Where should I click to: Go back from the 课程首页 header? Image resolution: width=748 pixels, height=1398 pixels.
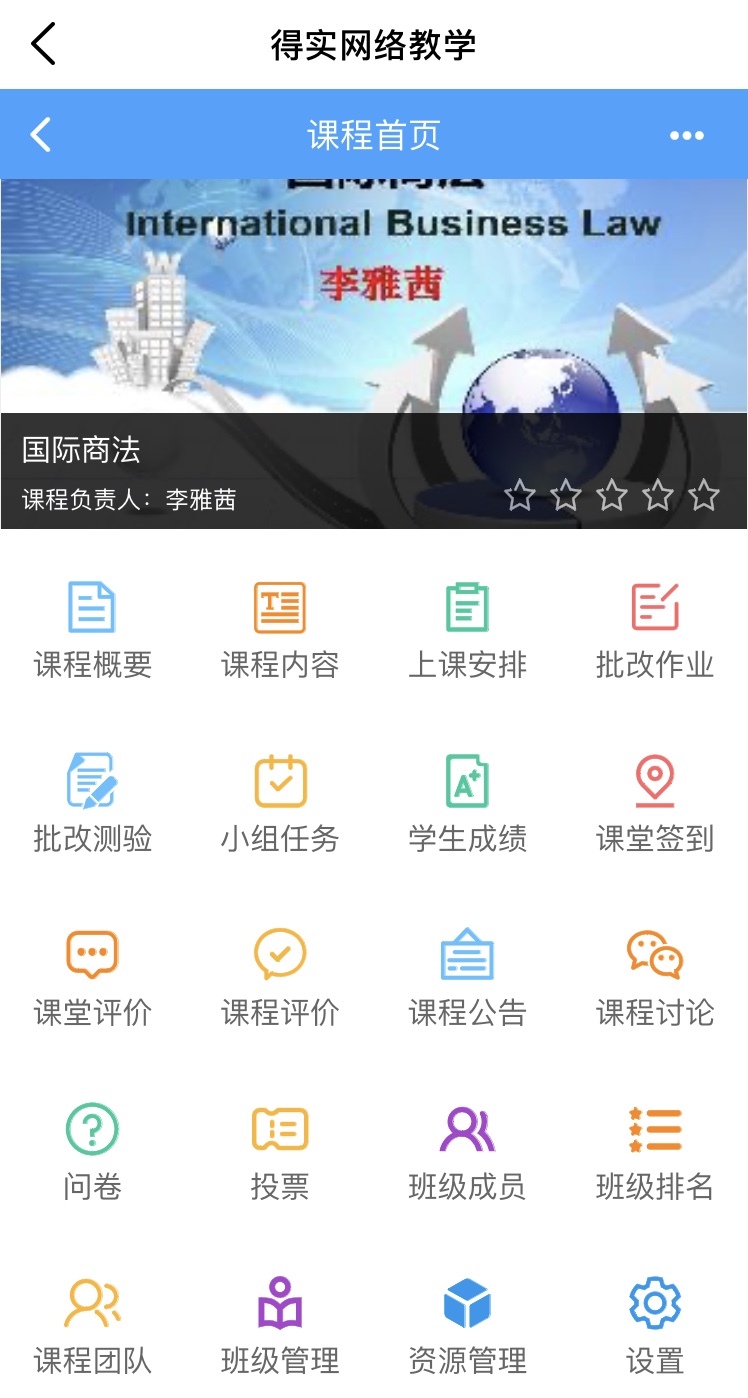pyautogui.click(x=41, y=135)
